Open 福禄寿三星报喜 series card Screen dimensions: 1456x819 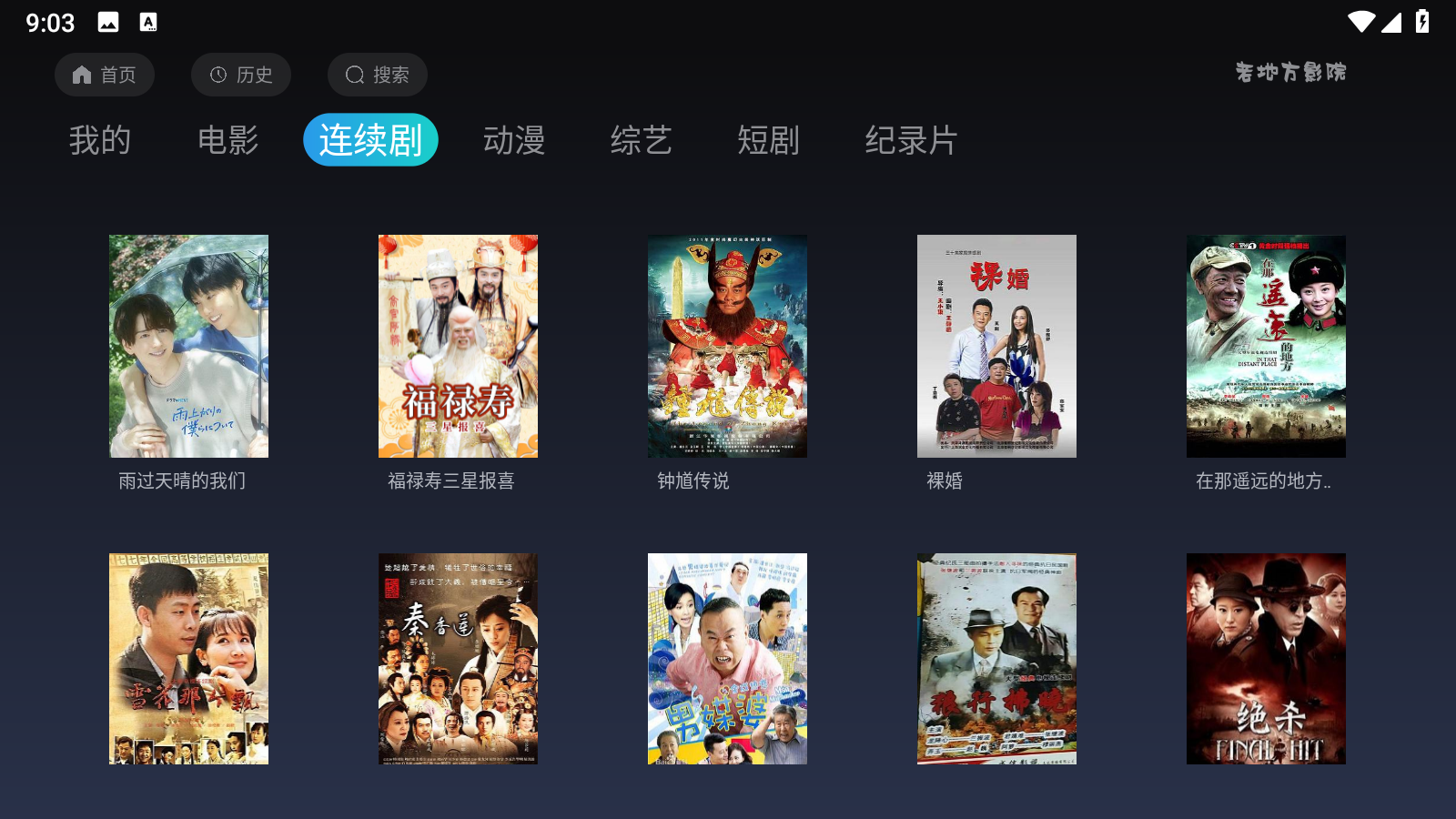[458, 347]
